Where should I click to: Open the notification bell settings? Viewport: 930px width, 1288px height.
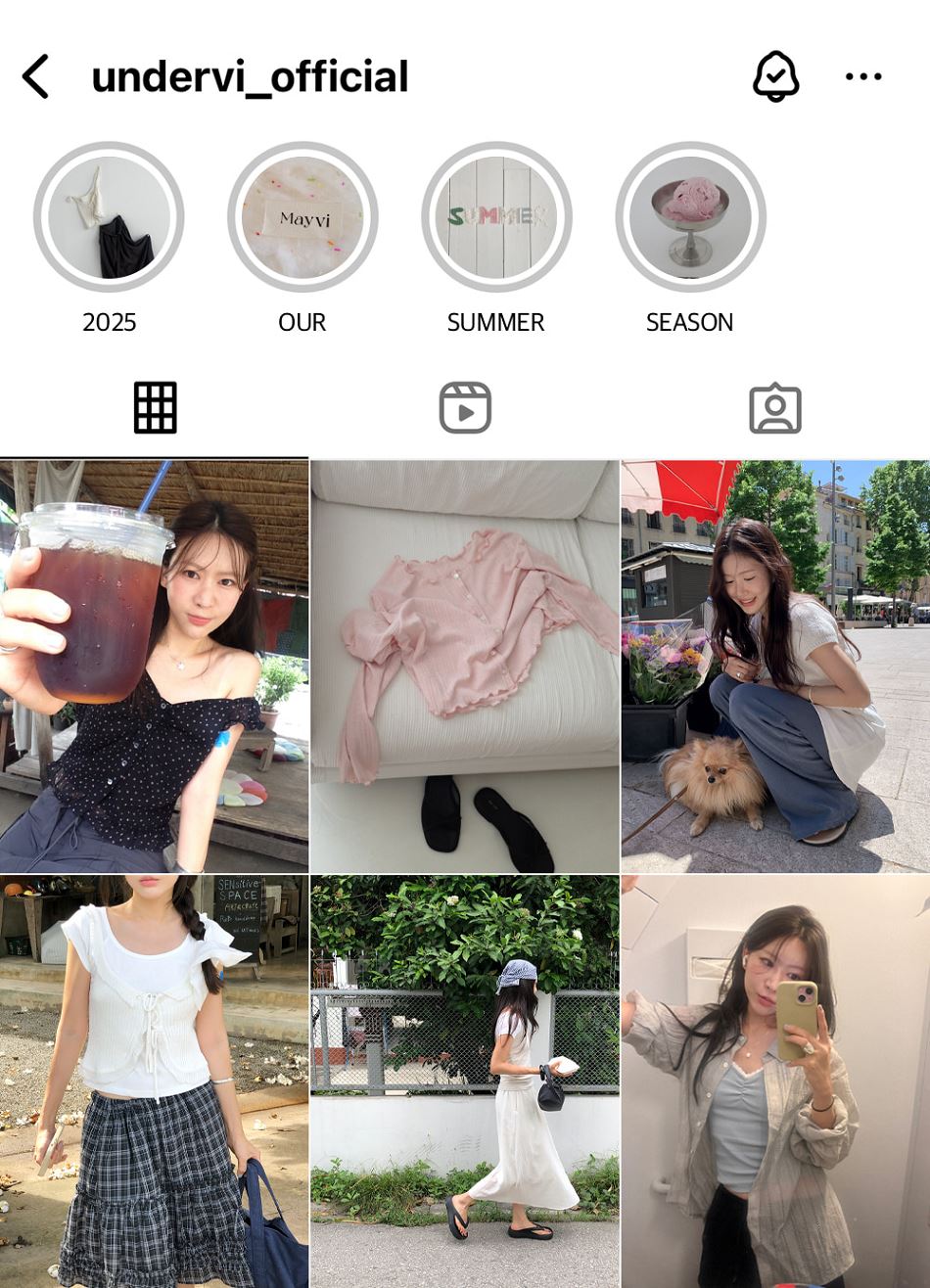[x=775, y=76]
